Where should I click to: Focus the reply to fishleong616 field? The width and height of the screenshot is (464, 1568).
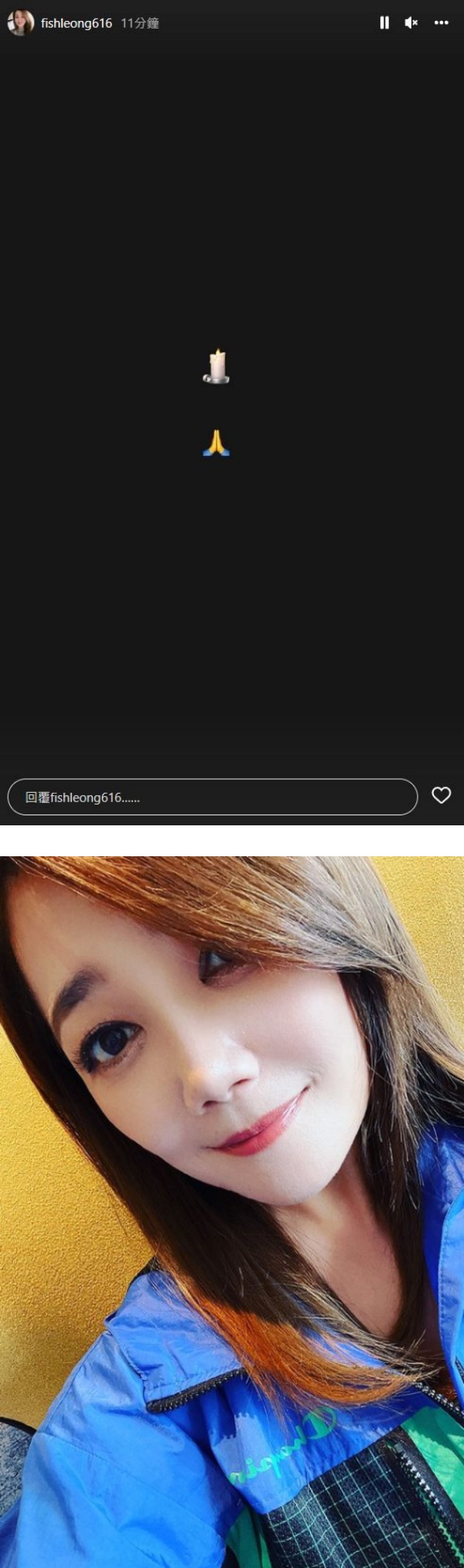click(x=212, y=797)
